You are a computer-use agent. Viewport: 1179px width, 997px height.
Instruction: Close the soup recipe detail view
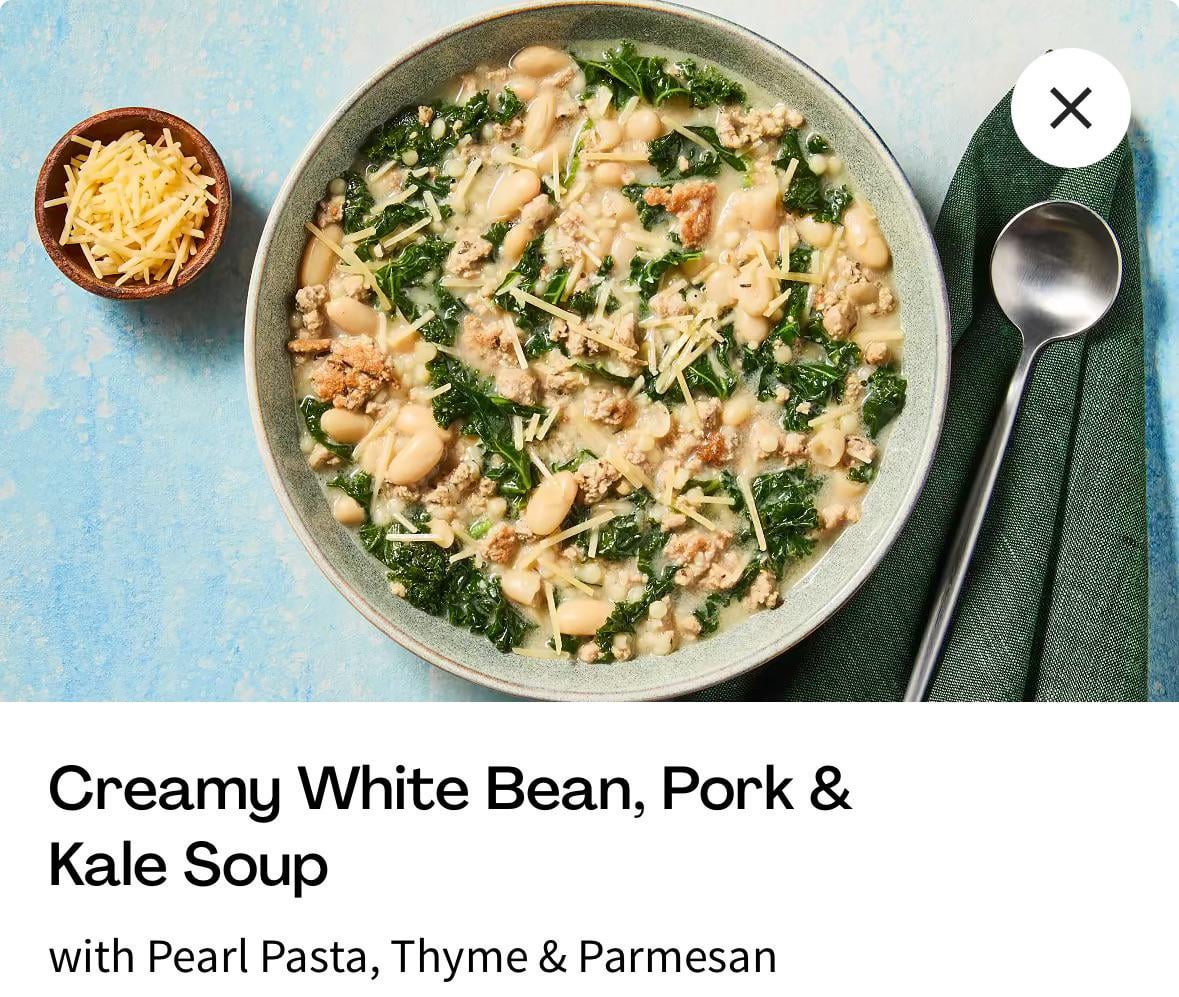pos(1070,108)
